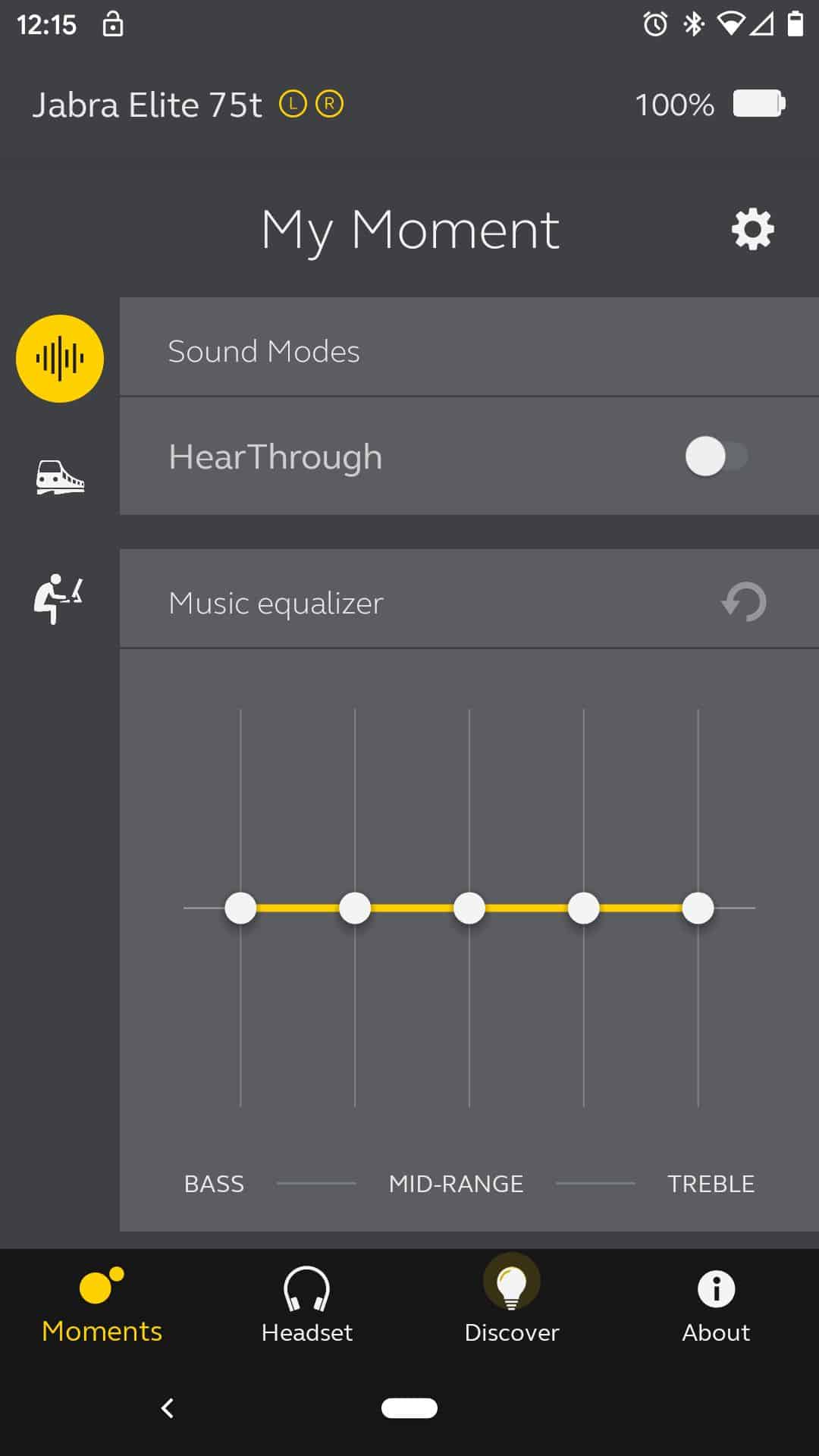
Task: Reset the music equalizer
Action: [x=744, y=602]
